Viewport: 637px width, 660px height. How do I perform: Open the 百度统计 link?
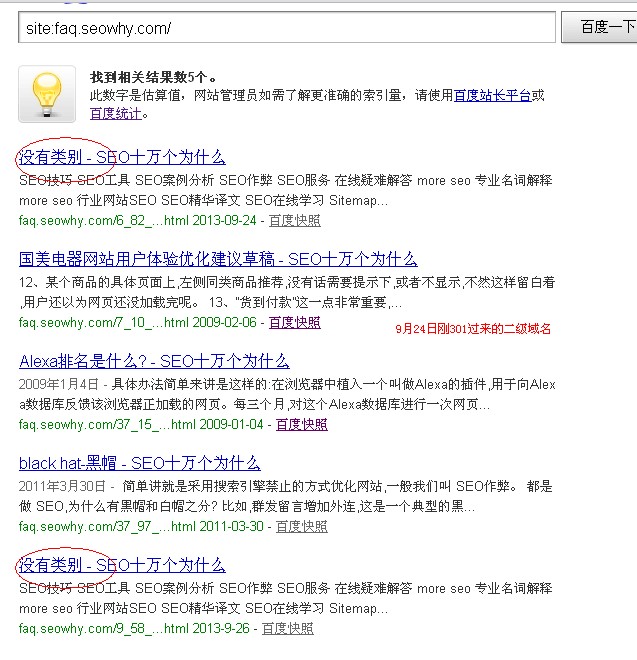click(x=115, y=113)
